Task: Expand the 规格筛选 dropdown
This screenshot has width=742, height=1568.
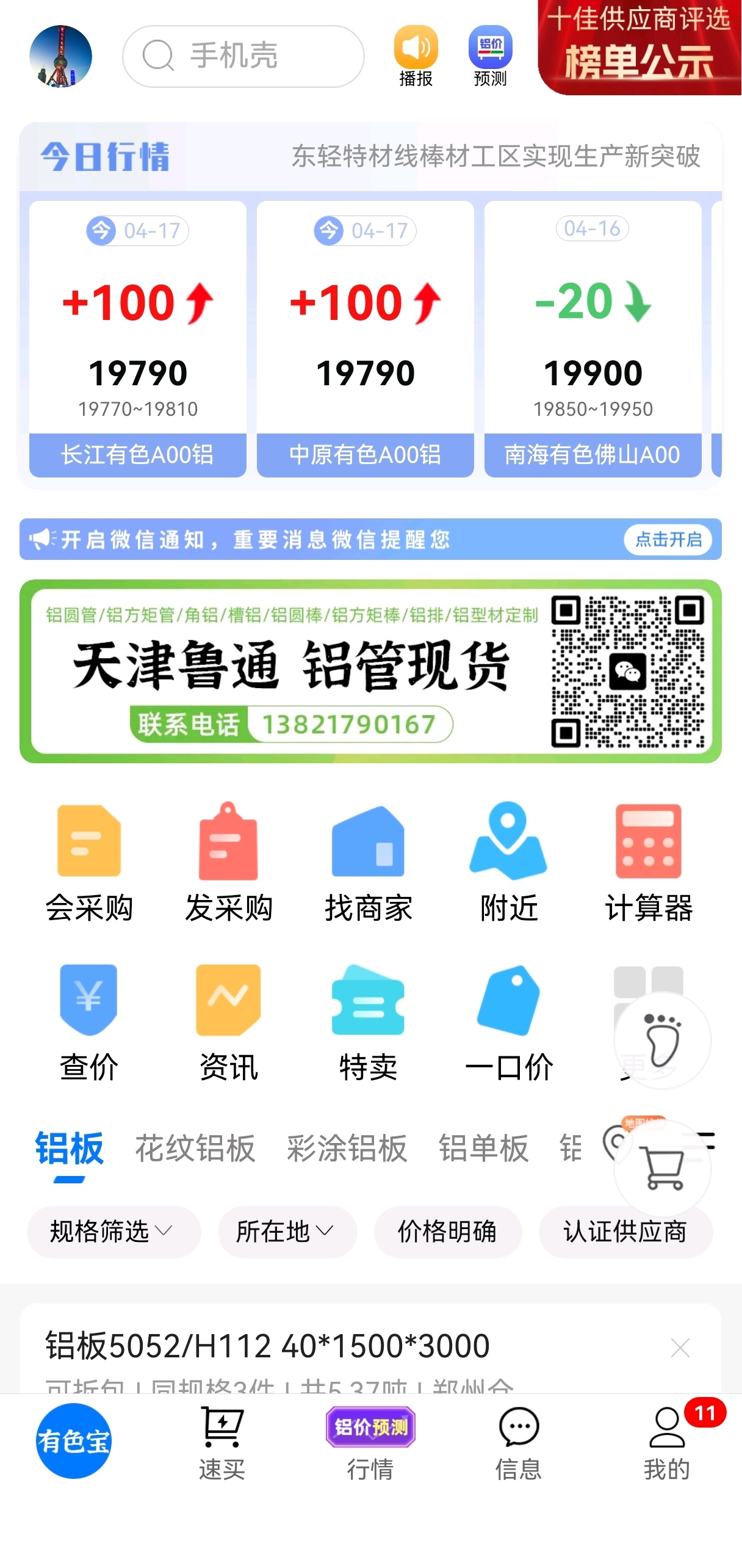Action: pos(113,1232)
